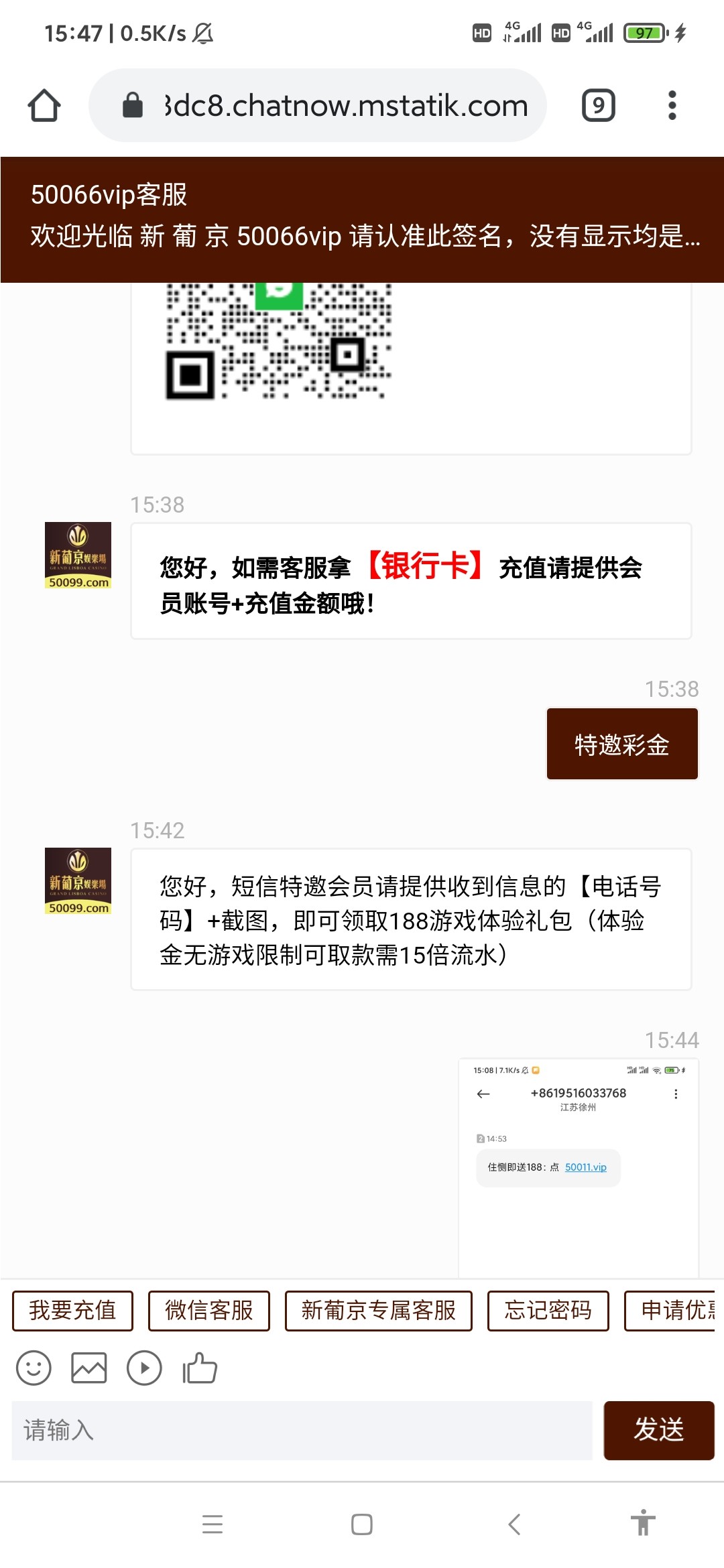The image size is (724, 1568).
Task: Send the message with 发送
Action: click(x=658, y=1430)
